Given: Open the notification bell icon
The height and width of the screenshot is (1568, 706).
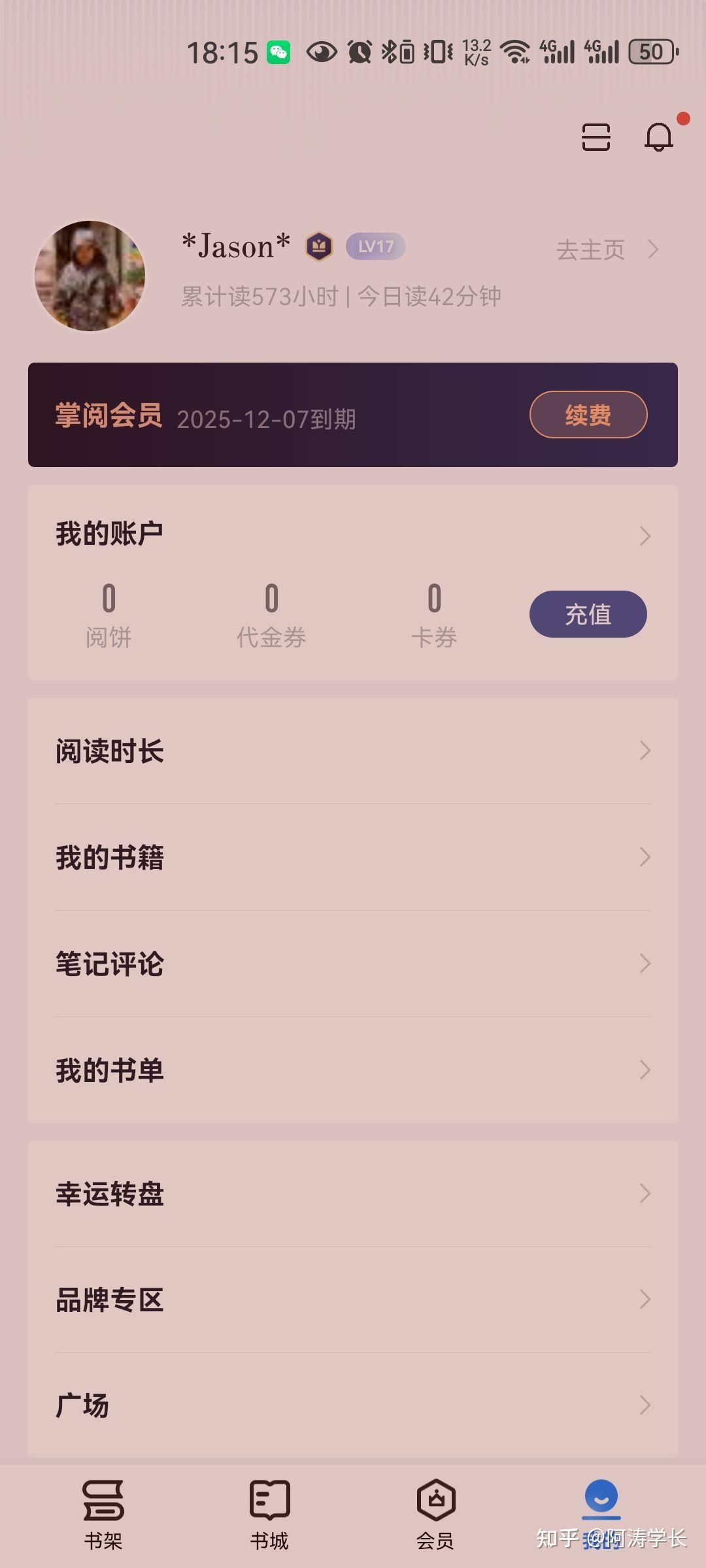Looking at the screenshot, I should point(659,137).
